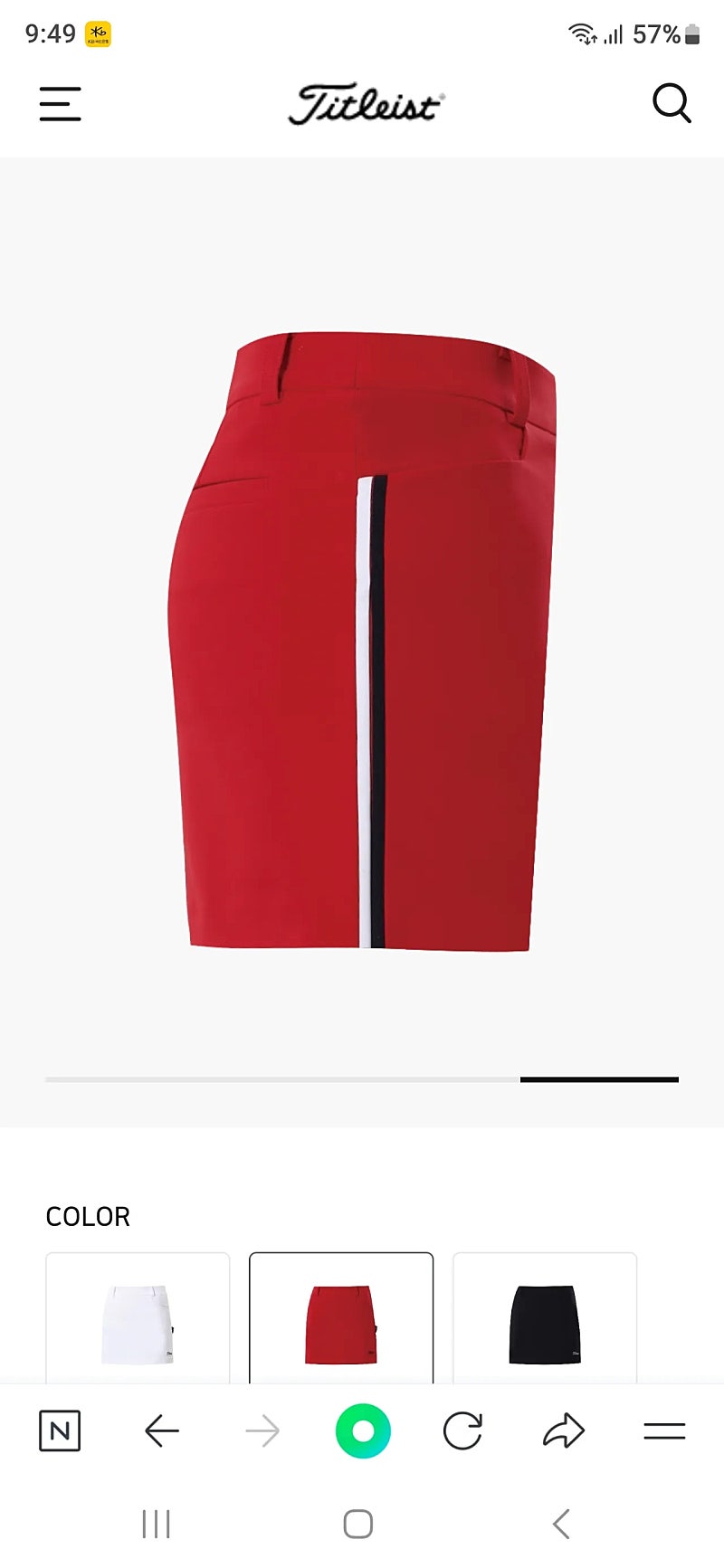Screen dimensions: 724x1568
Task: Reload the page
Action: pyautogui.click(x=462, y=1430)
